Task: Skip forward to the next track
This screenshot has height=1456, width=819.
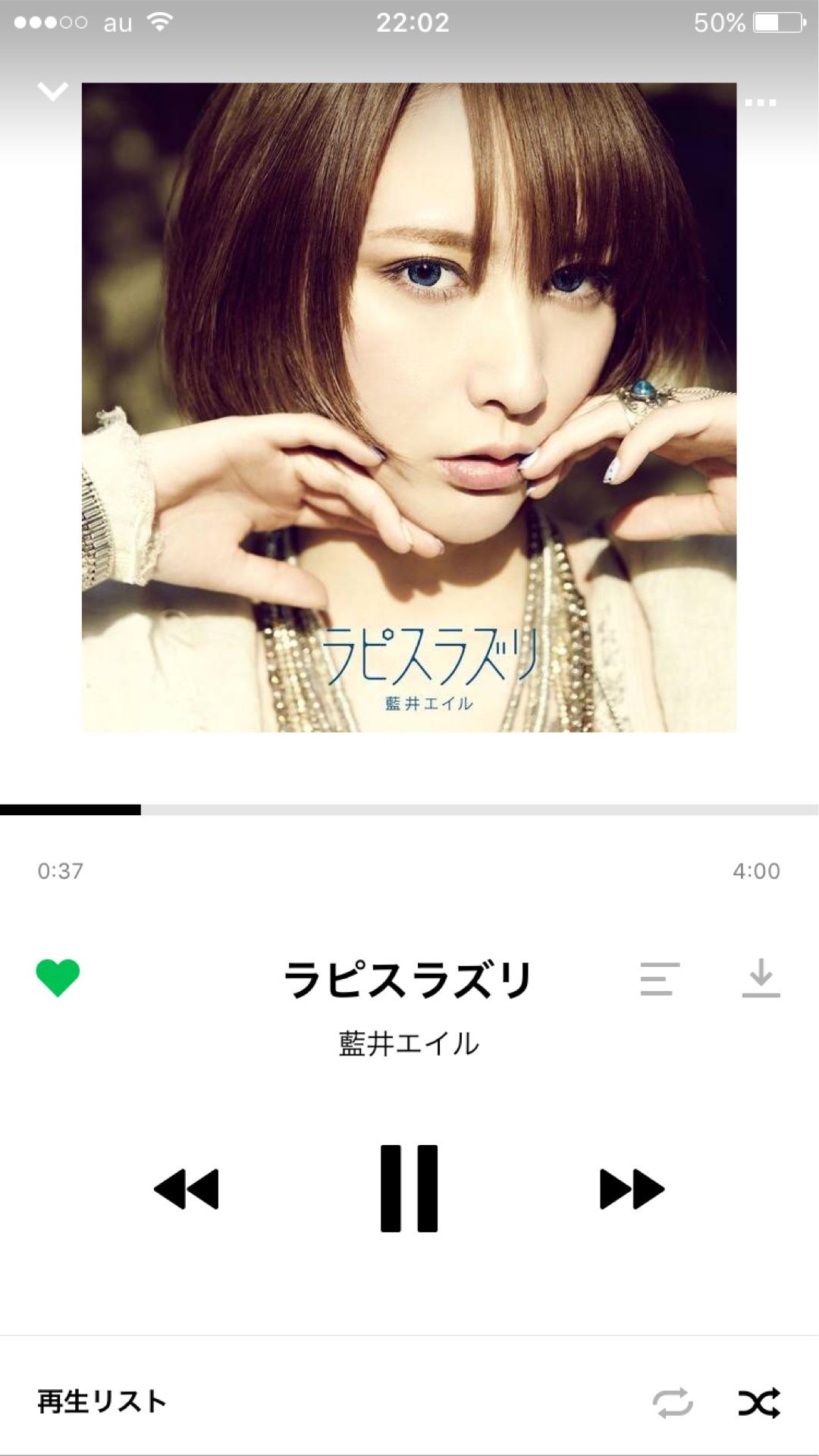Action: pos(631,1188)
